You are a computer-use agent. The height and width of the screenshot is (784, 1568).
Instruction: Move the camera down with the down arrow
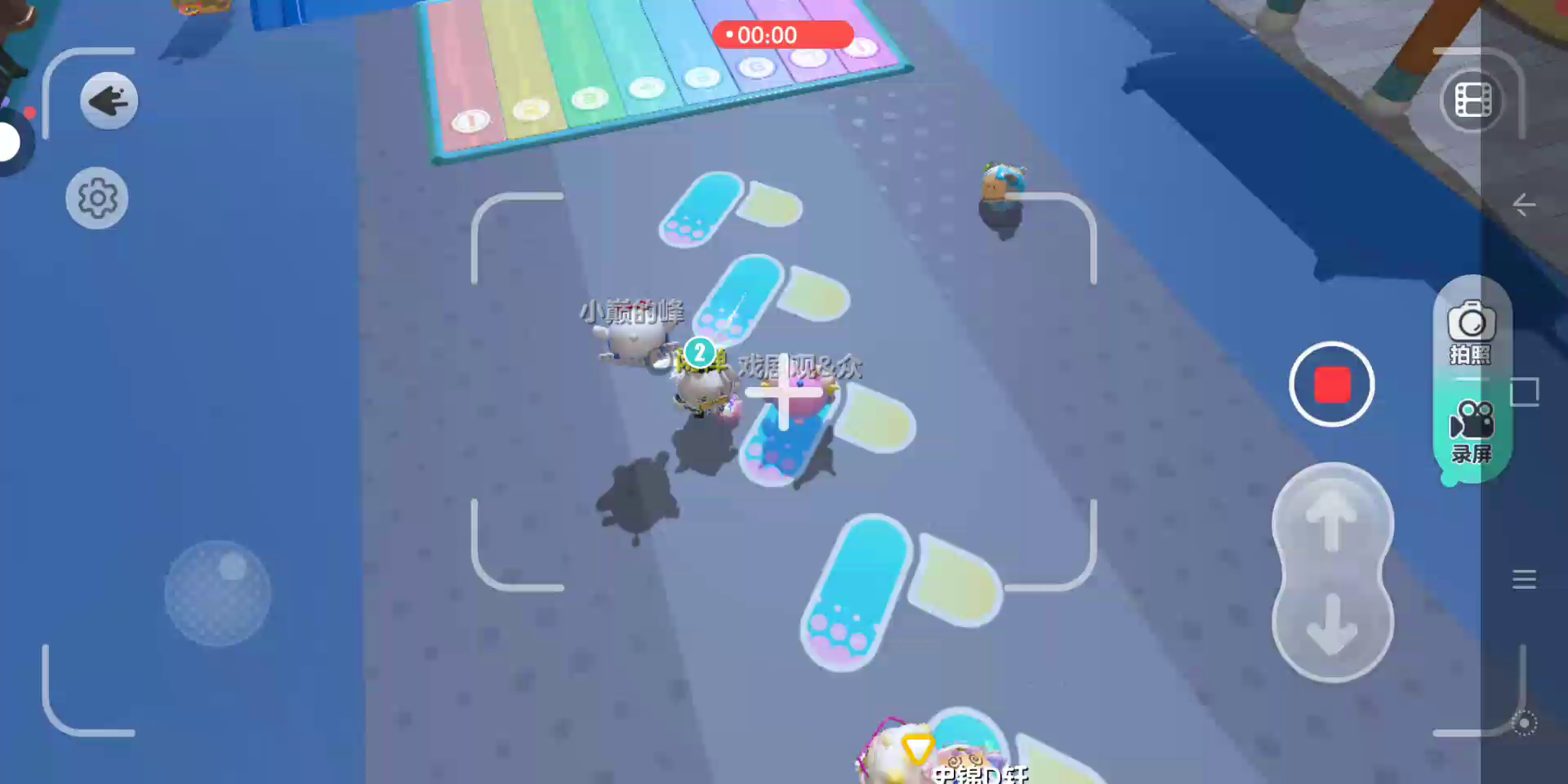[x=1331, y=626]
